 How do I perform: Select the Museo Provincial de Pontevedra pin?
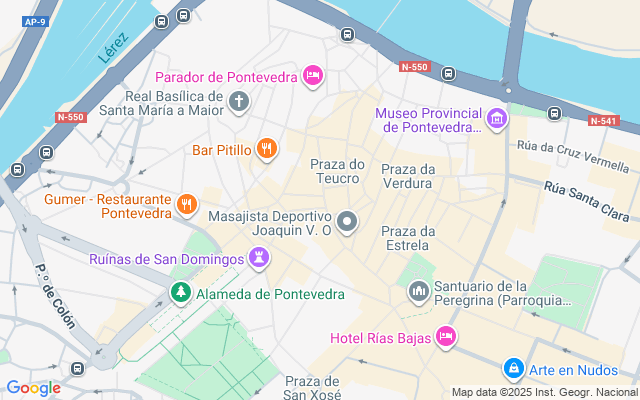click(497, 120)
